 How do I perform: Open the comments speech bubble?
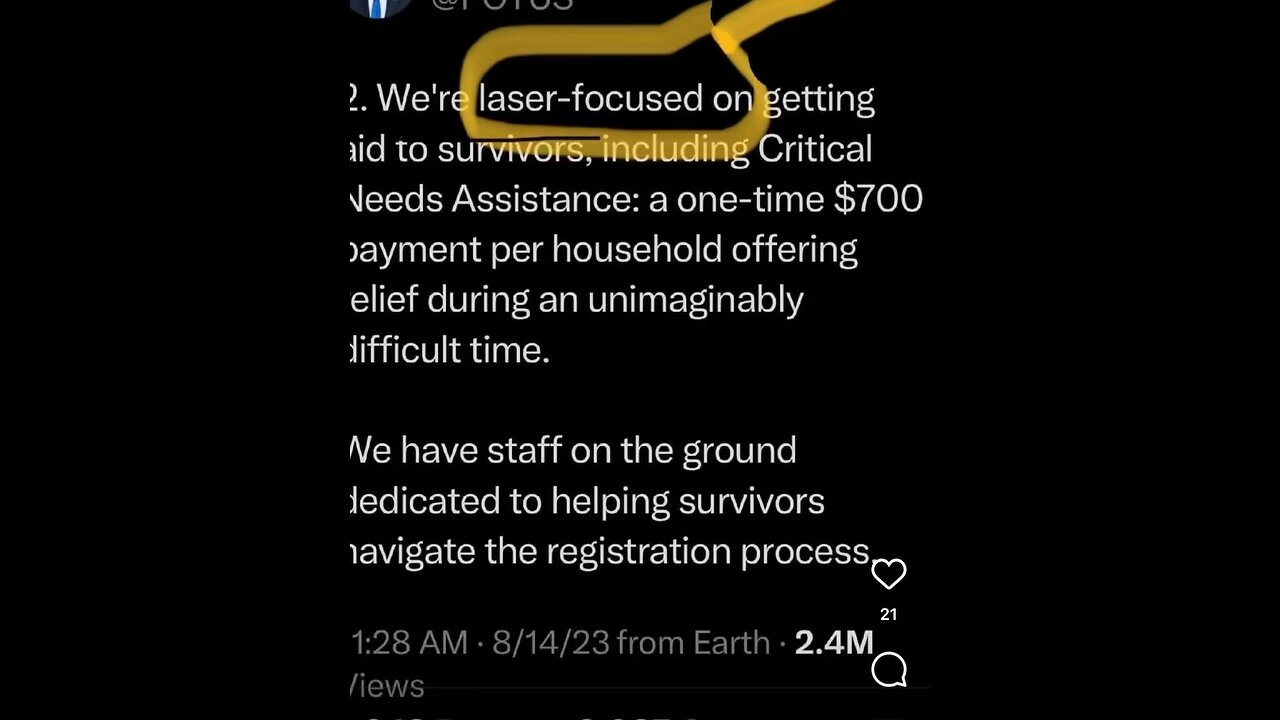(888, 669)
